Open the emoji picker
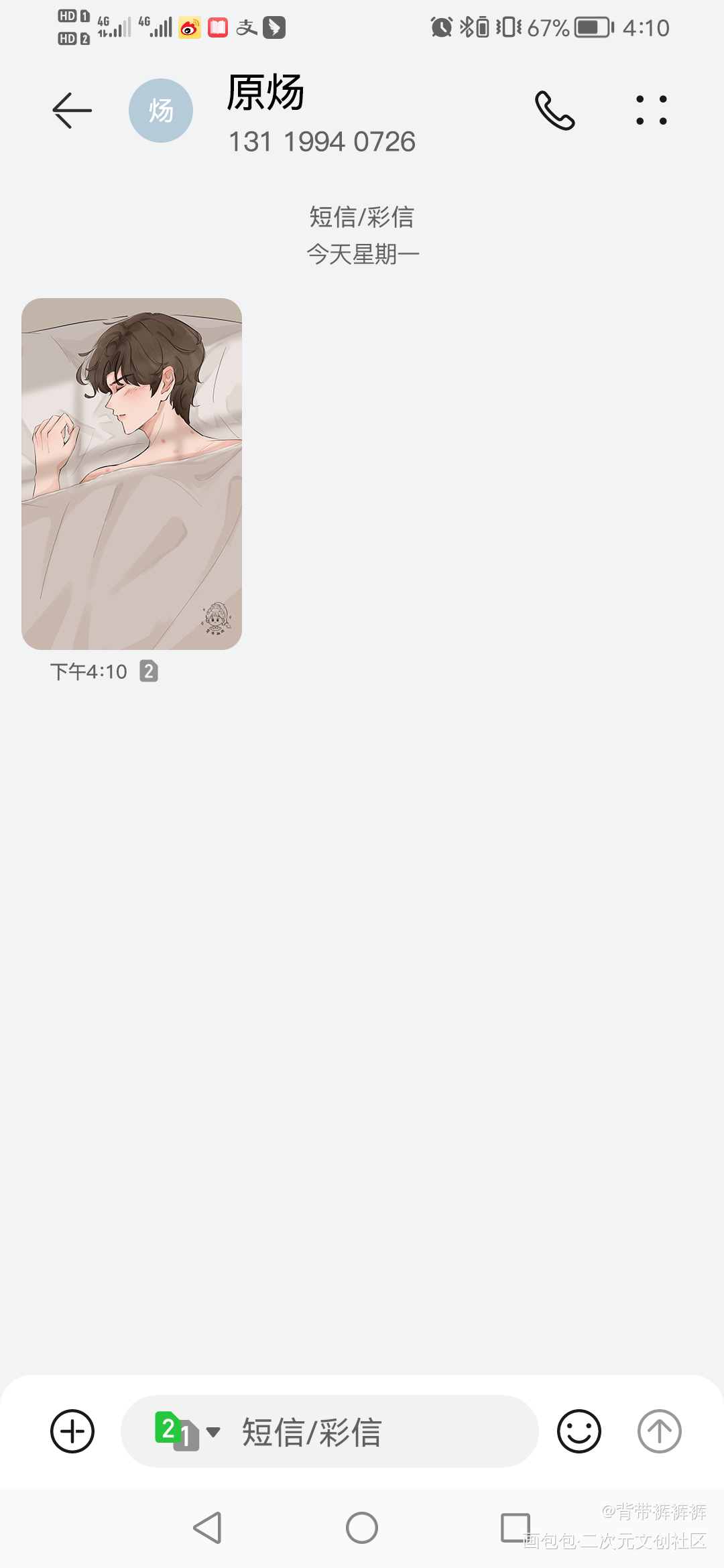The width and height of the screenshot is (724, 1568). pyautogui.click(x=579, y=1431)
